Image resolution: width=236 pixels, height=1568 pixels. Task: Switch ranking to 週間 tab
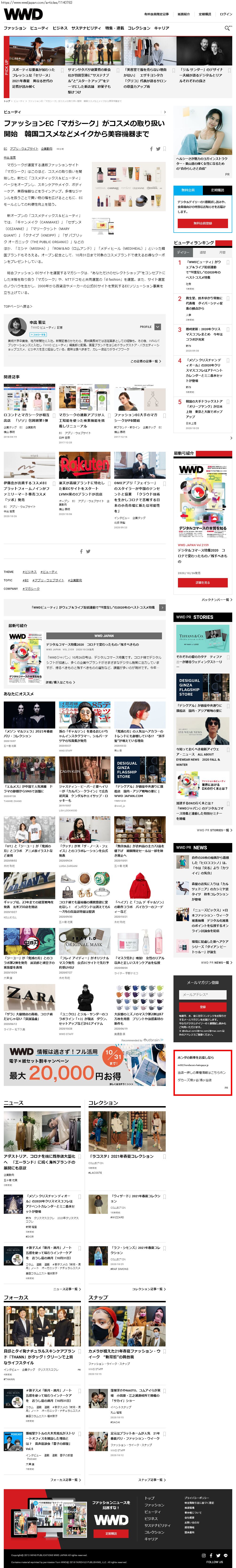(202, 252)
